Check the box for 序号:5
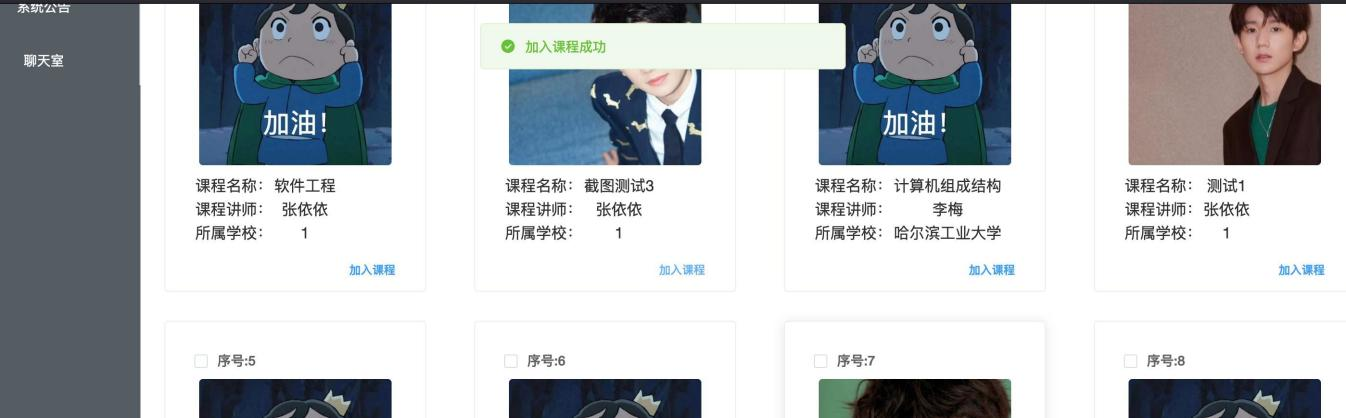This screenshot has height=418, width=1346. pos(201,361)
